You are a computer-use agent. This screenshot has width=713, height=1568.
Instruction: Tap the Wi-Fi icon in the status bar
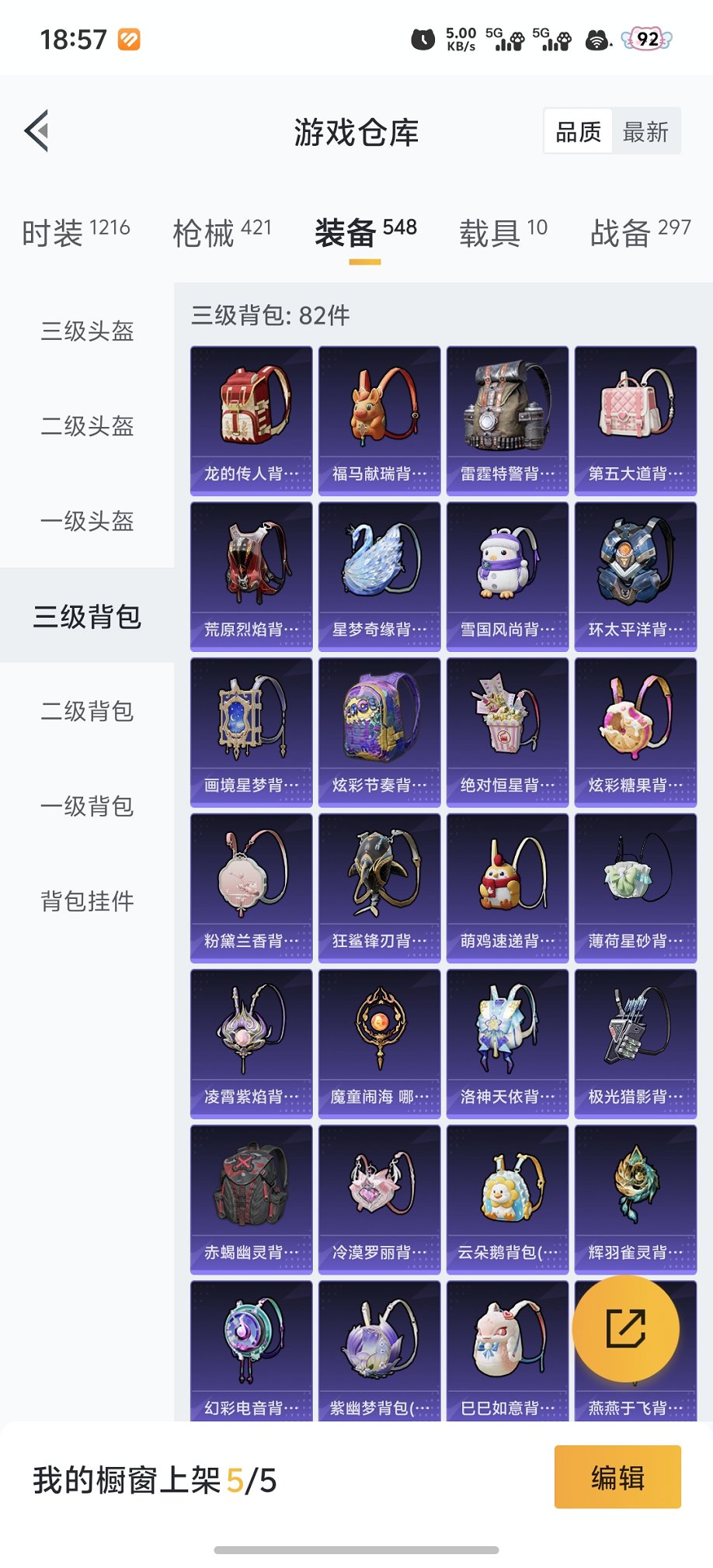coord(596,39)
